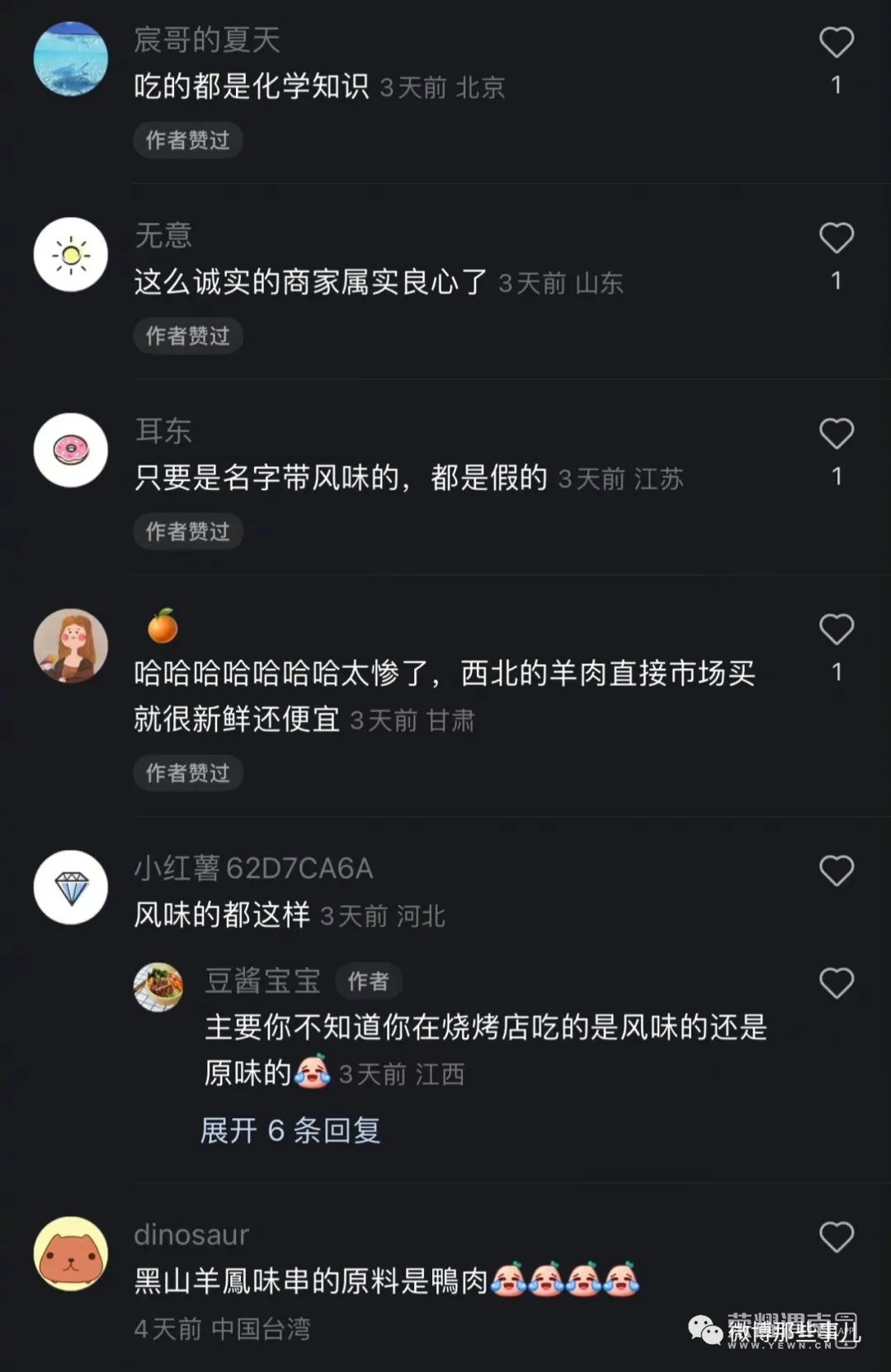This screenshot has height=1372, width=891.
Task: Like the comment about 西北的羊肉
Action: (836, 629)
